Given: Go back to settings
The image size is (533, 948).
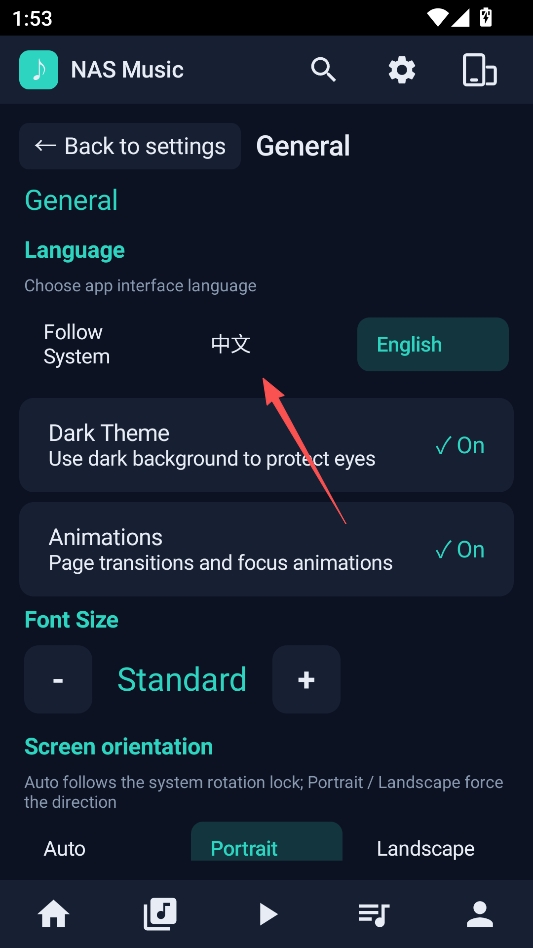Looking at the screenshot, I should click(x=130, y=146).
